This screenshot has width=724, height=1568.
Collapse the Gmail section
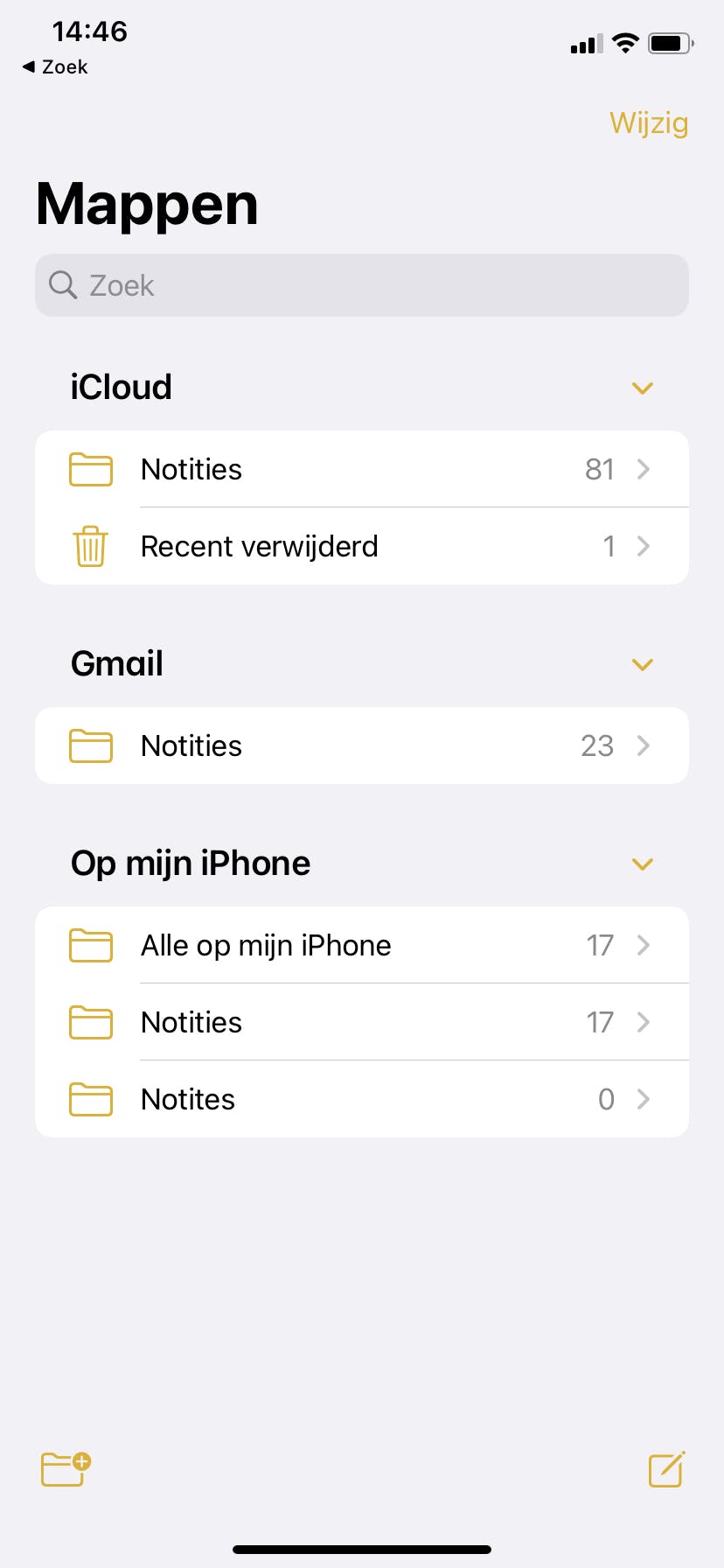642,664
